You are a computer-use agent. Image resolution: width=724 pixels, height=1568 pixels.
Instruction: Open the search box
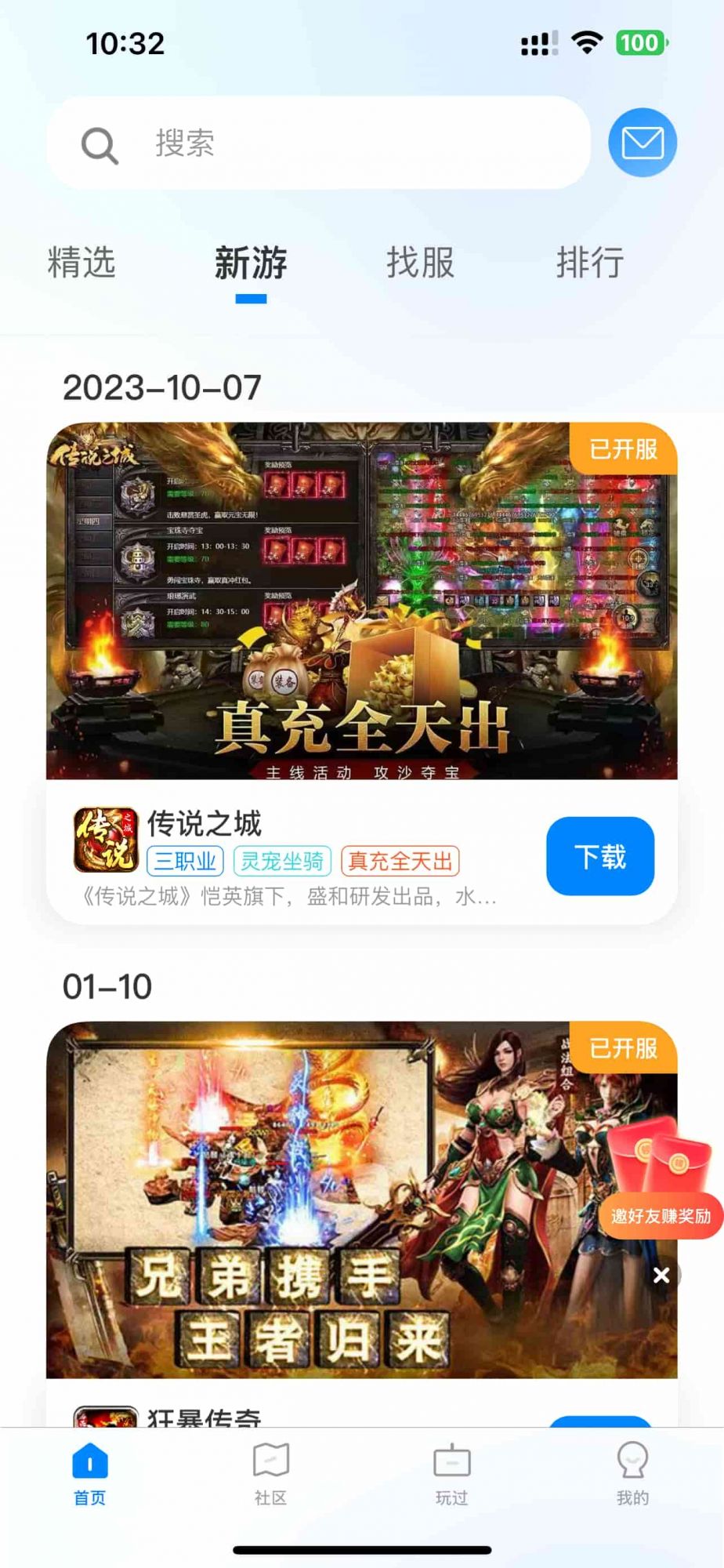coord(317,143)
